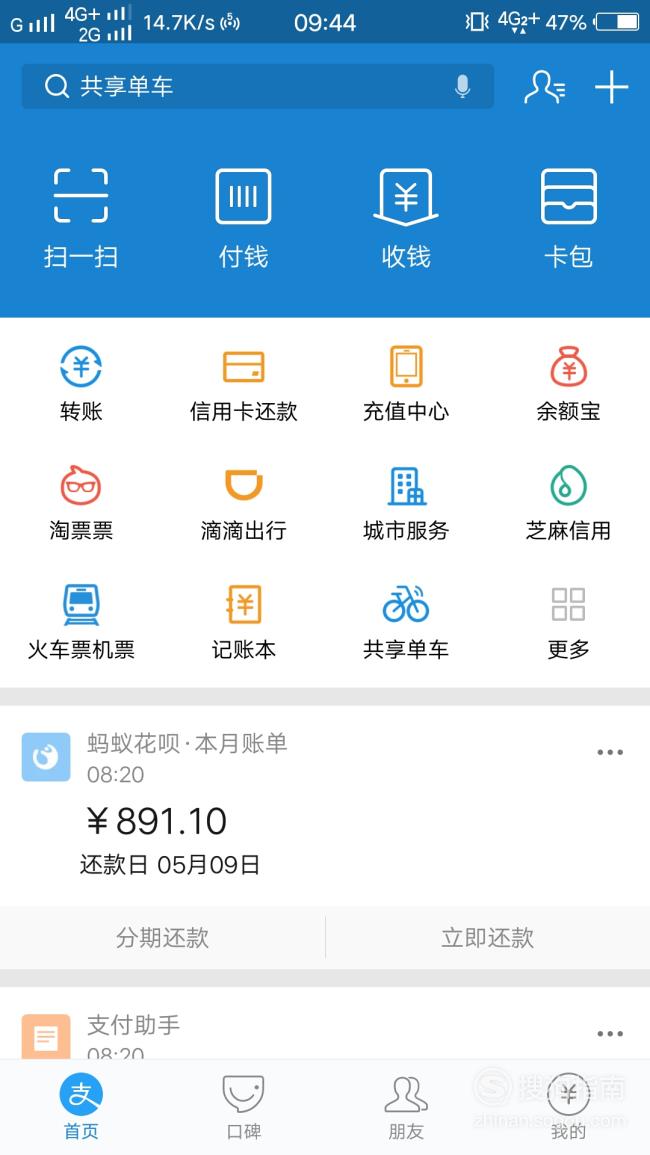650x1155 pixels.
Task: Open 收钱 receive money
Action: (x=406, y=218)
